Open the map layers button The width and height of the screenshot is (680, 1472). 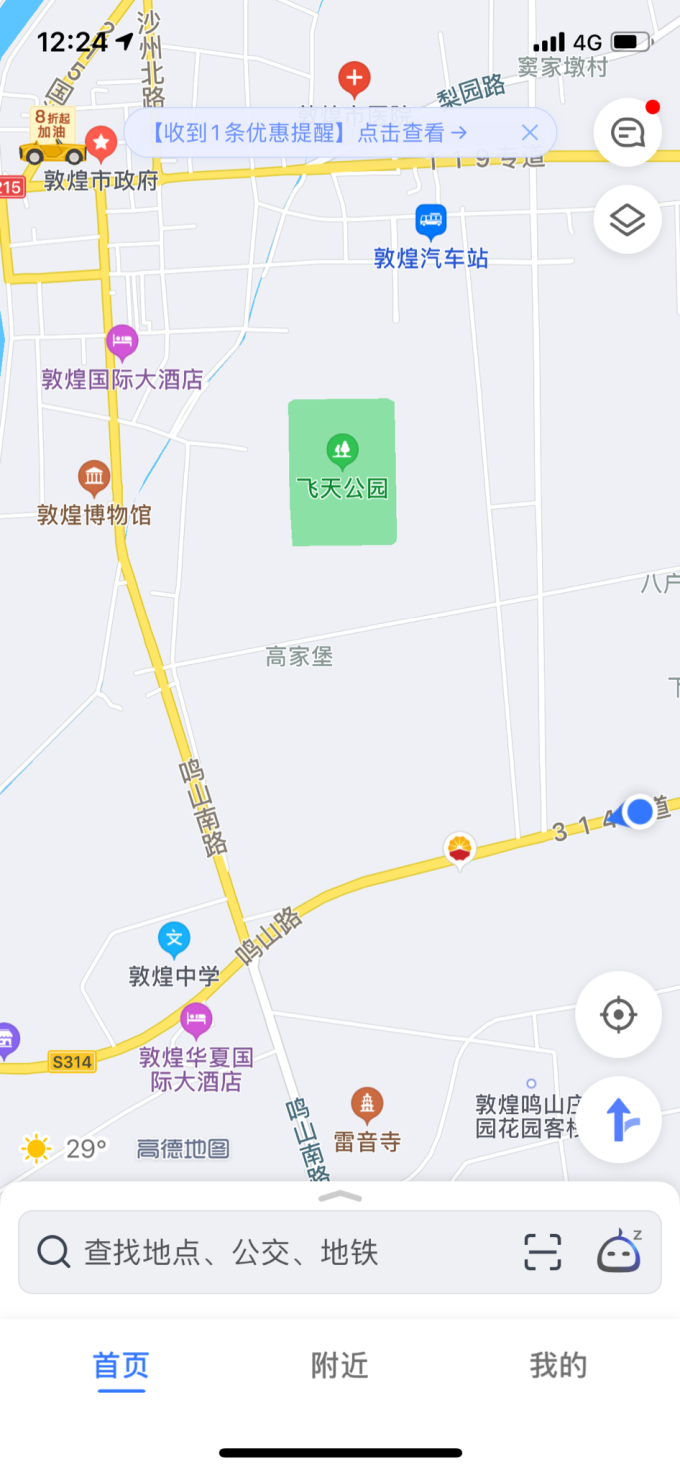coord(627,219)
